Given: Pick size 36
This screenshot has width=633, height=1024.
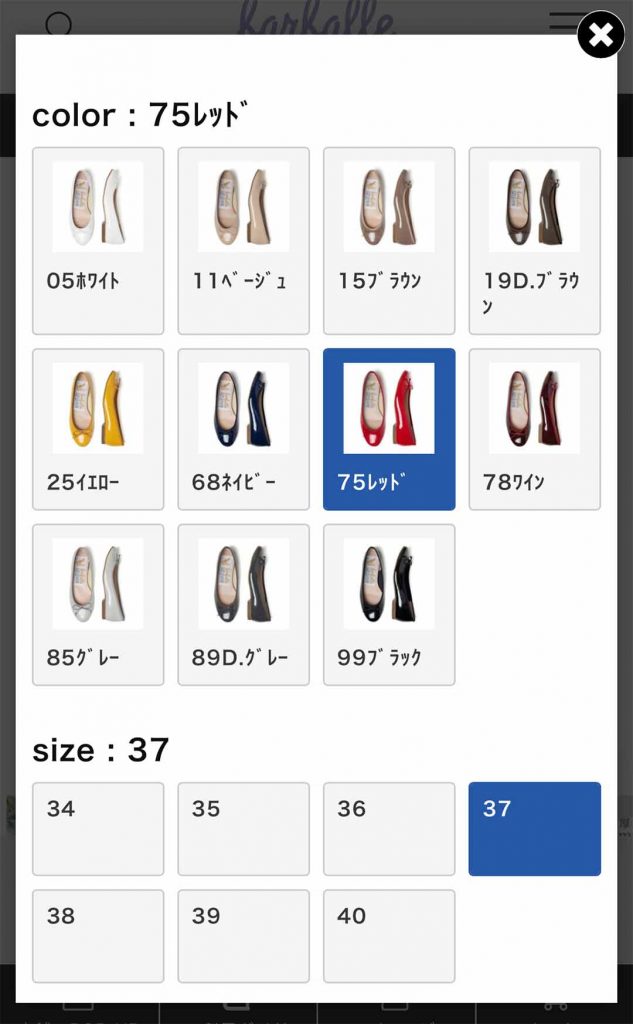Looking at the screenshot, I should (389, 829).
